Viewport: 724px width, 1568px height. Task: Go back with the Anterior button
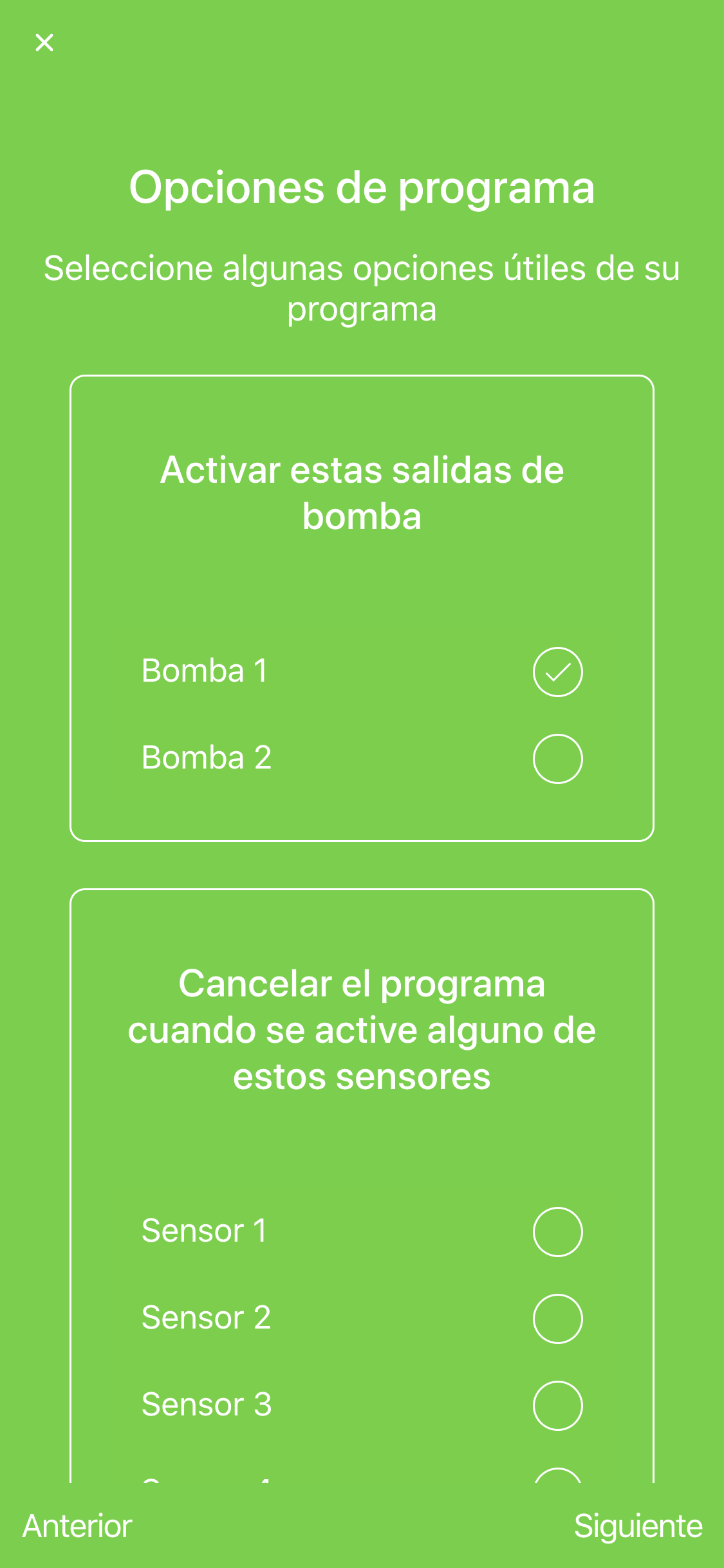(77, 1526)
